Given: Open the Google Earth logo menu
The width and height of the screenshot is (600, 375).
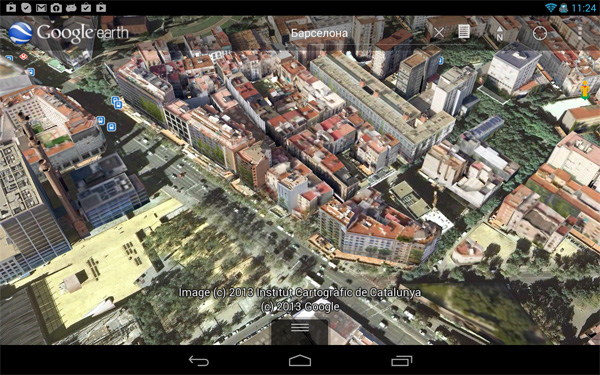Looking at the screenshot, I should click(x=68, y=33).
